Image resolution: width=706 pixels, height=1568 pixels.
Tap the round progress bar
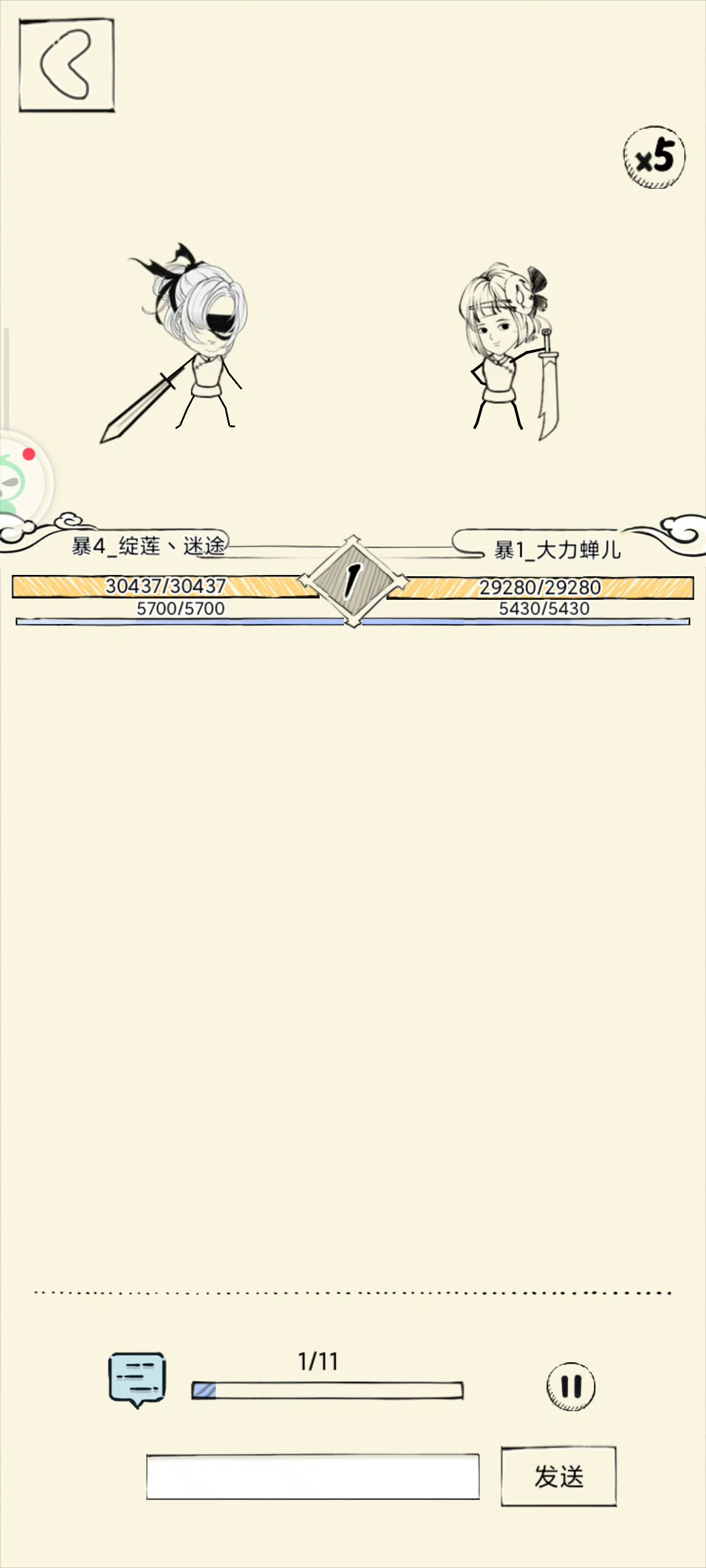point(328,1390)
